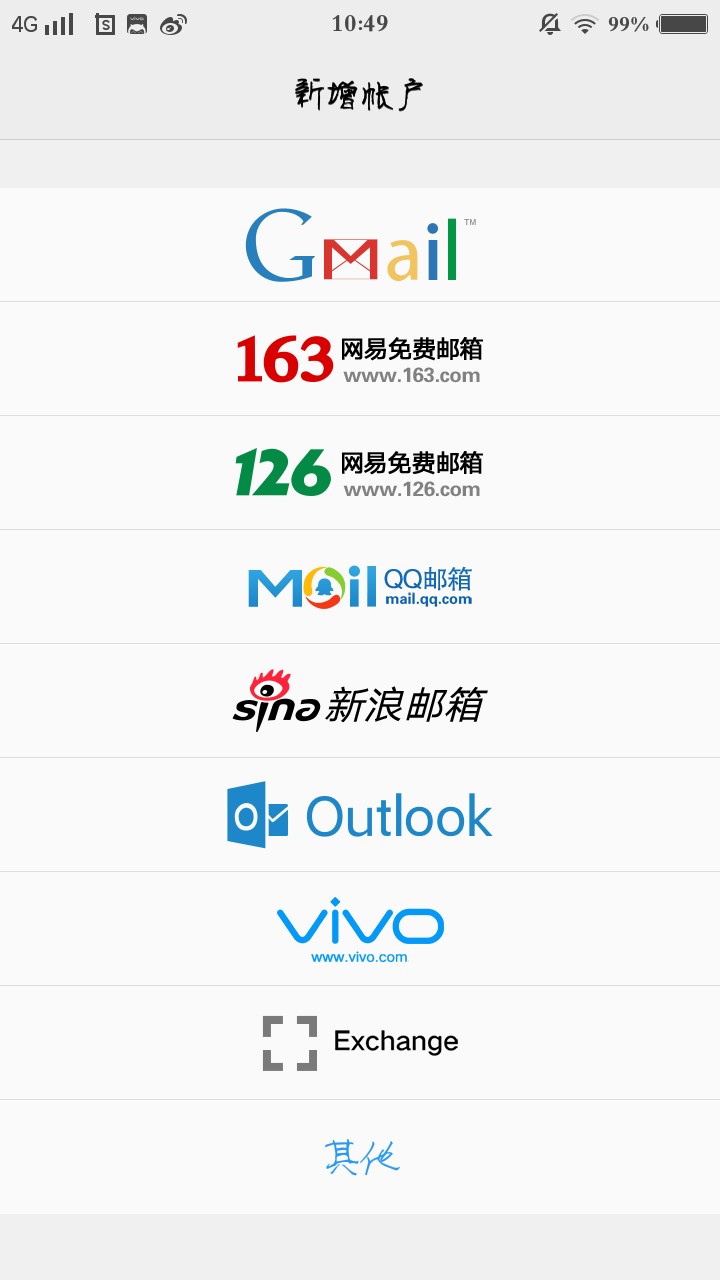Set up an Outlook account
This screenshot has height=1280, width=720.
pyautogui.click(x=360, y=815)
